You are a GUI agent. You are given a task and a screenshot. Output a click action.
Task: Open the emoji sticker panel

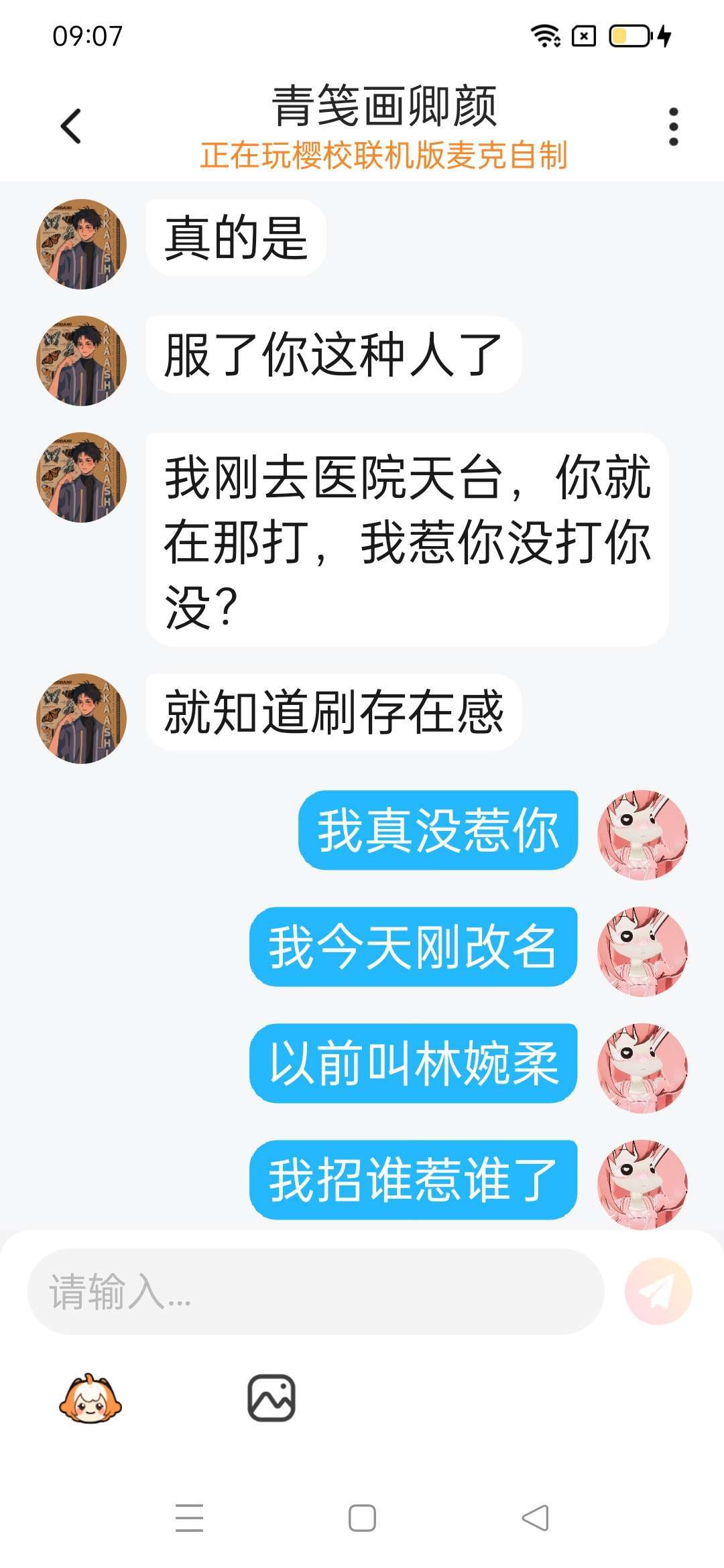pyautogui.click(x=90, y=1398)
